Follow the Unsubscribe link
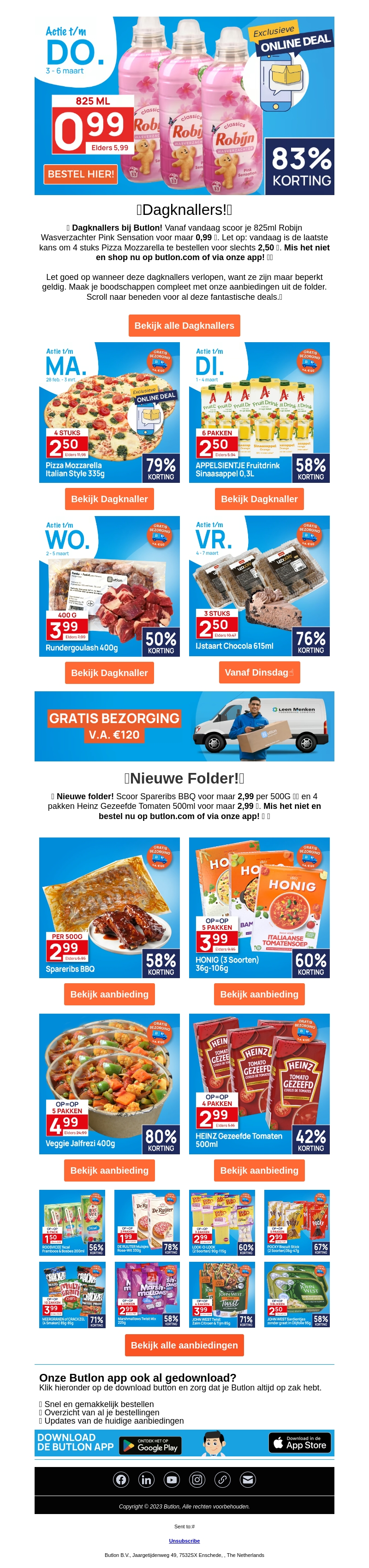Image resolution: width=369 pixels, height=1568 pixels. [184, 1541]
